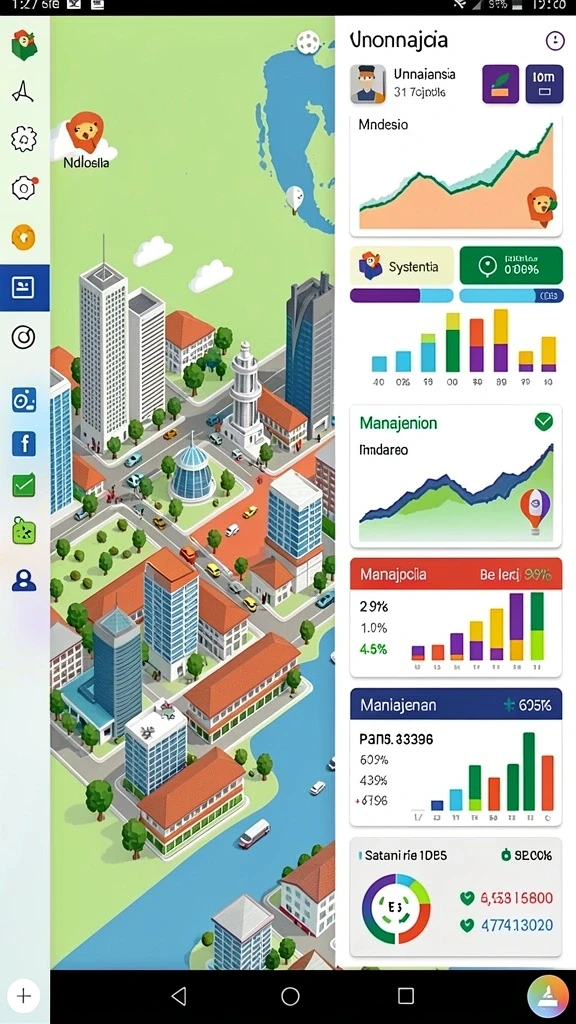Open the red Manajpciia stats card
The width and height of the screenshot is (576, 1024).
(456, 618)
